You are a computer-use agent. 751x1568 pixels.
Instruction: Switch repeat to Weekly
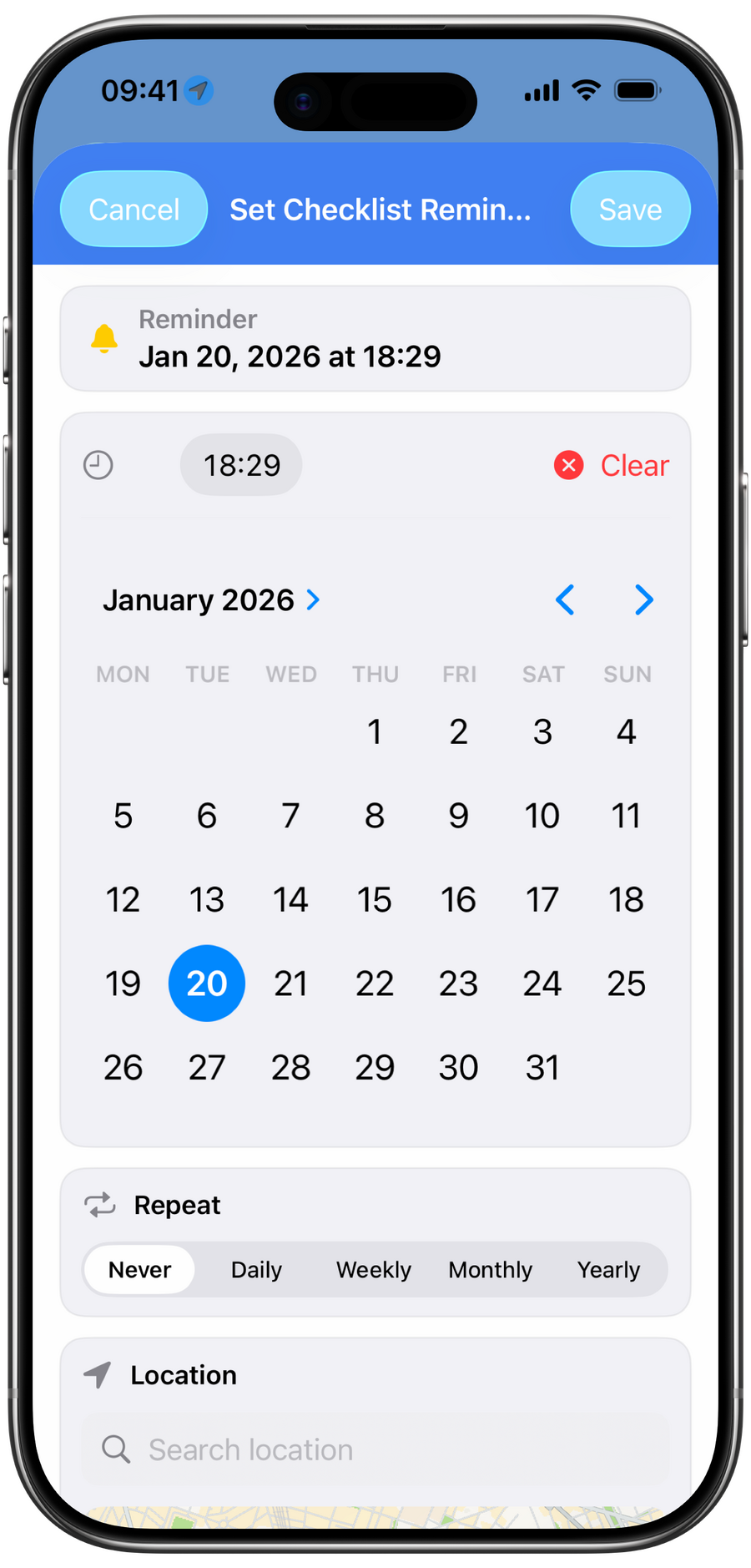pyautogui.click(x=374, y=1270)
